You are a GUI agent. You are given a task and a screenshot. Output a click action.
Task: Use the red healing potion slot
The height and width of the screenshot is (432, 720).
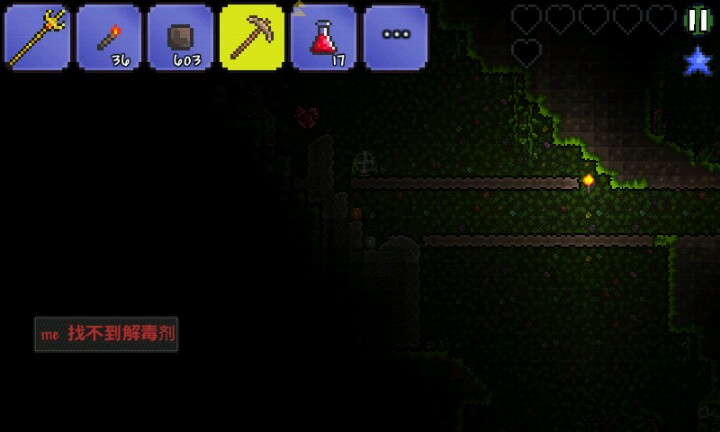click(324, 37)
